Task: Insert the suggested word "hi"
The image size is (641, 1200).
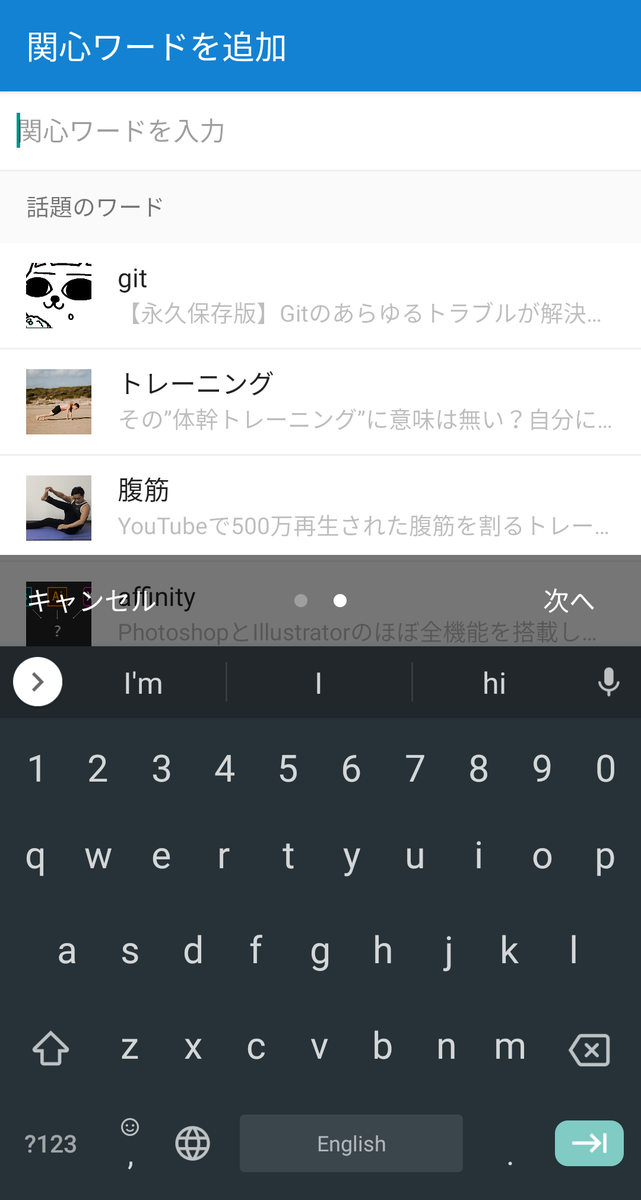Action: [494, 683]
